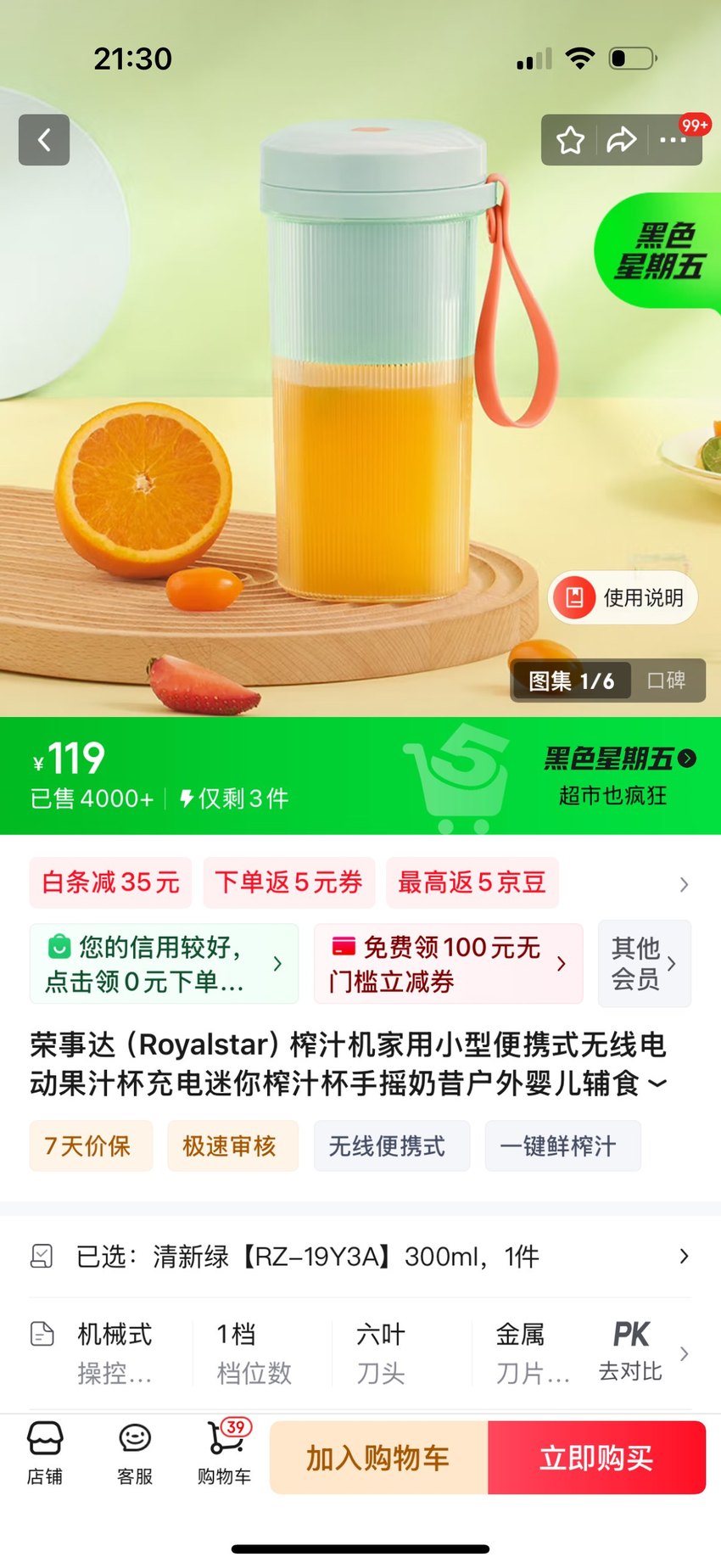Switch to the 口碑 tab
721x1568 pixels.
(666, 680)
